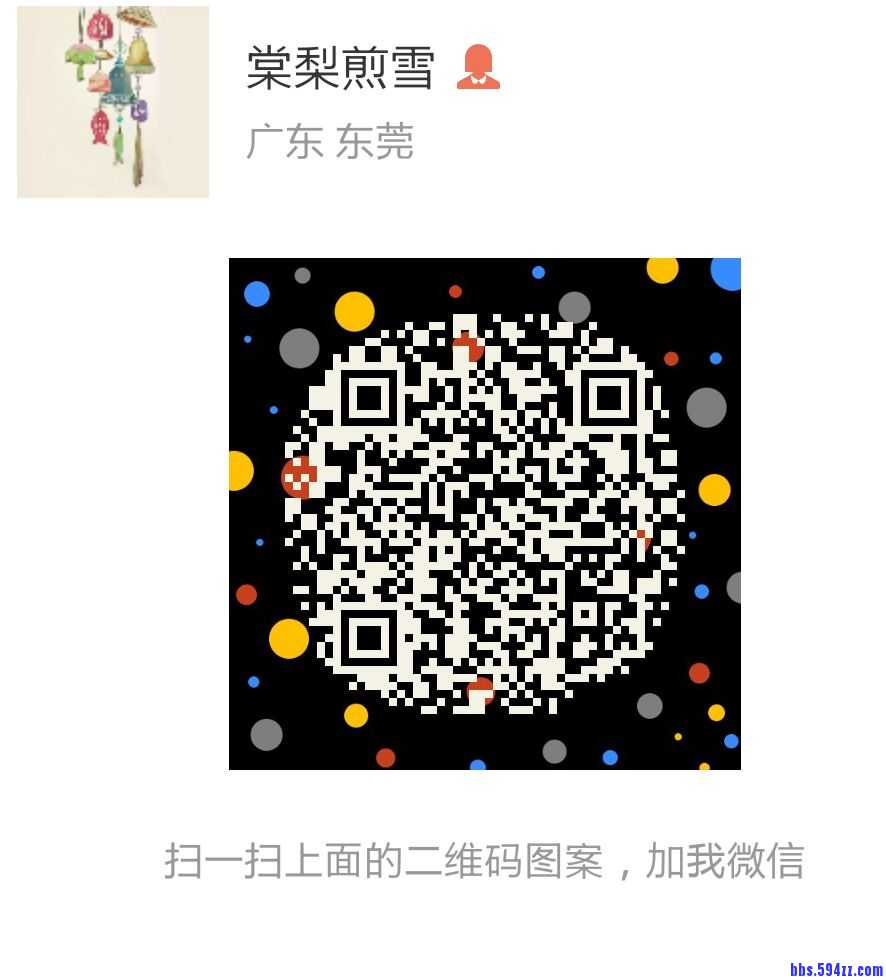Click the red person gender icon beside name
Viewport: 886px width, 980px height.
(x=480, y=67)
